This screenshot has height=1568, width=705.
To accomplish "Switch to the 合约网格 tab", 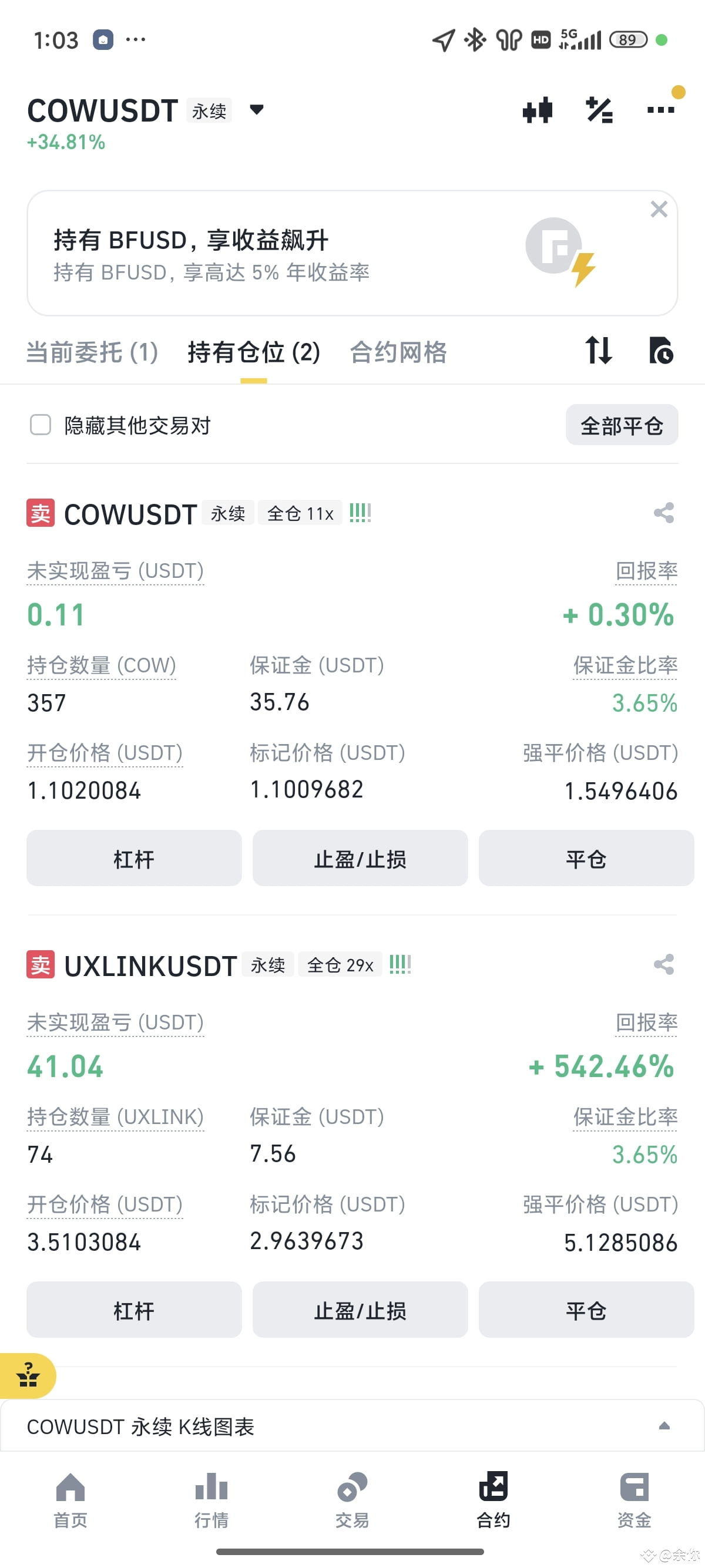I will (398, 352).
